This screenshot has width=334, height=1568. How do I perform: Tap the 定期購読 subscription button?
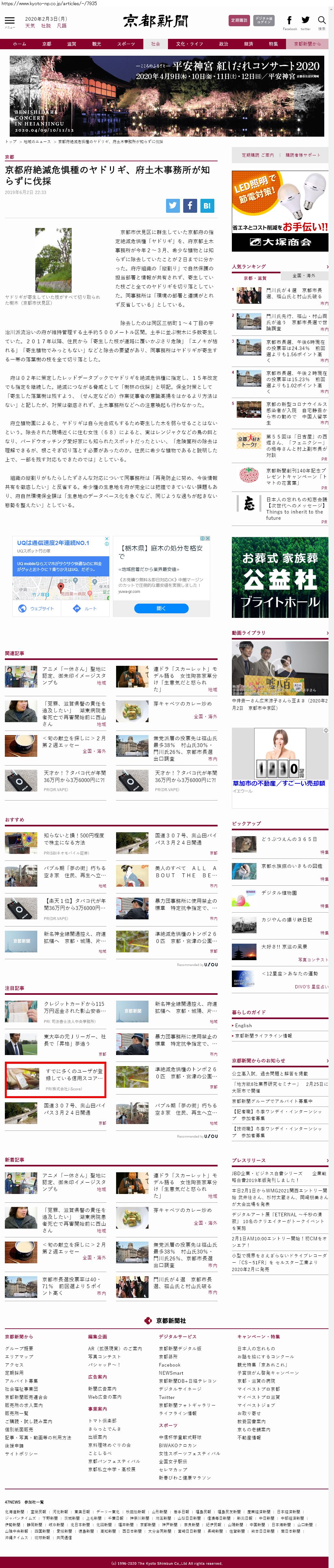click(239, 21)
